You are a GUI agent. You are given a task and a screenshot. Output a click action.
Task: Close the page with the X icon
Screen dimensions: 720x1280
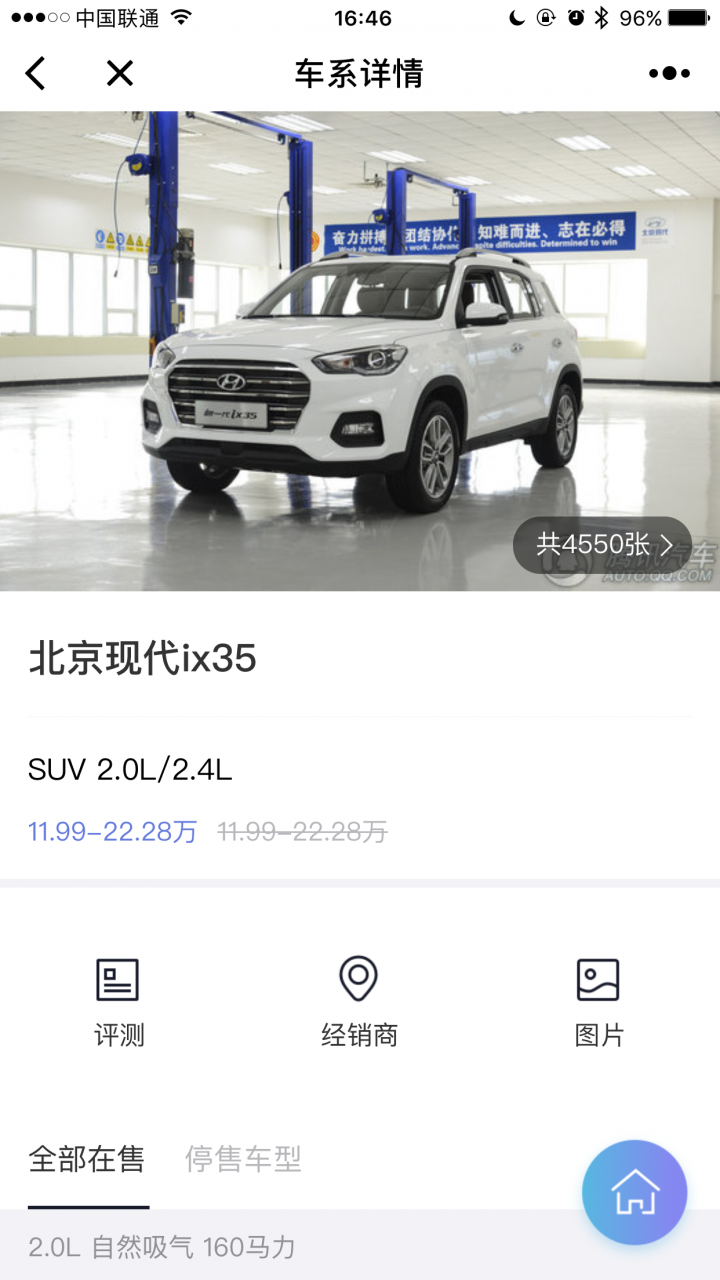tap(120, 73)
